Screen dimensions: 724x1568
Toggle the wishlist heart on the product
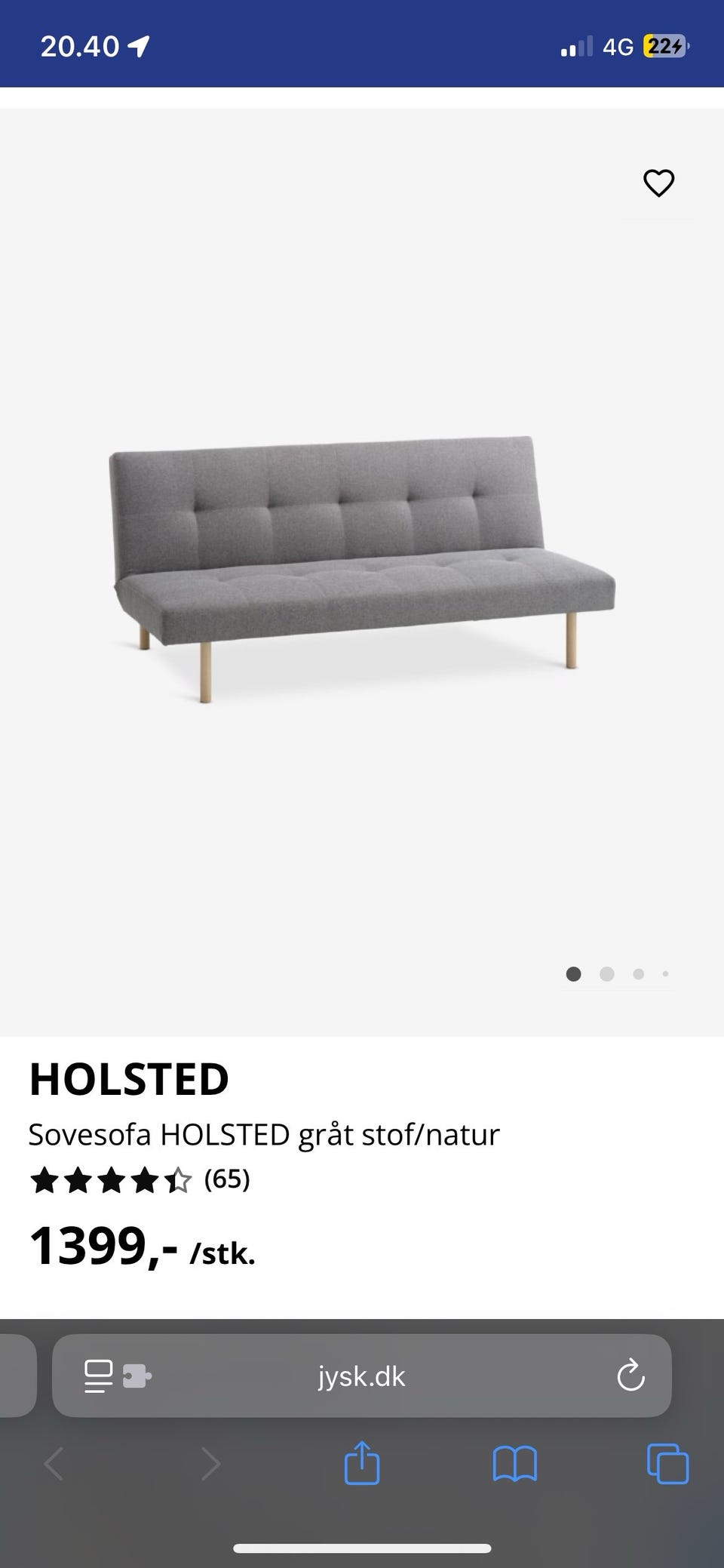click(658, 183)
